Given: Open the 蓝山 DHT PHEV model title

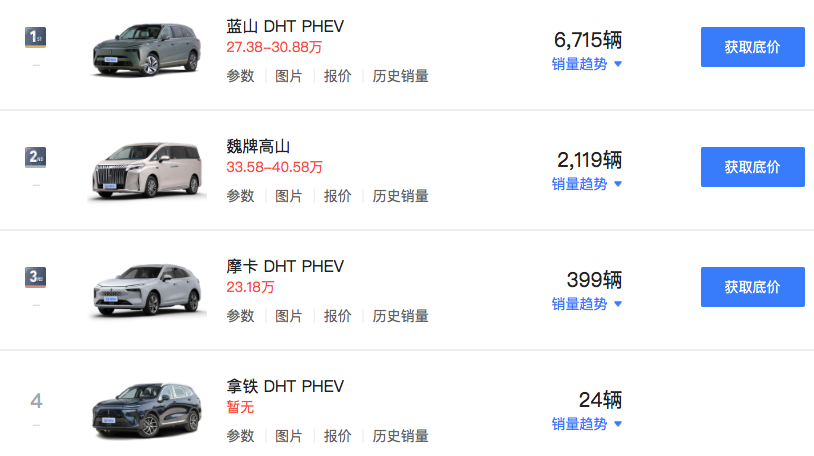Looking at the screenshot, I should (285, 26).
